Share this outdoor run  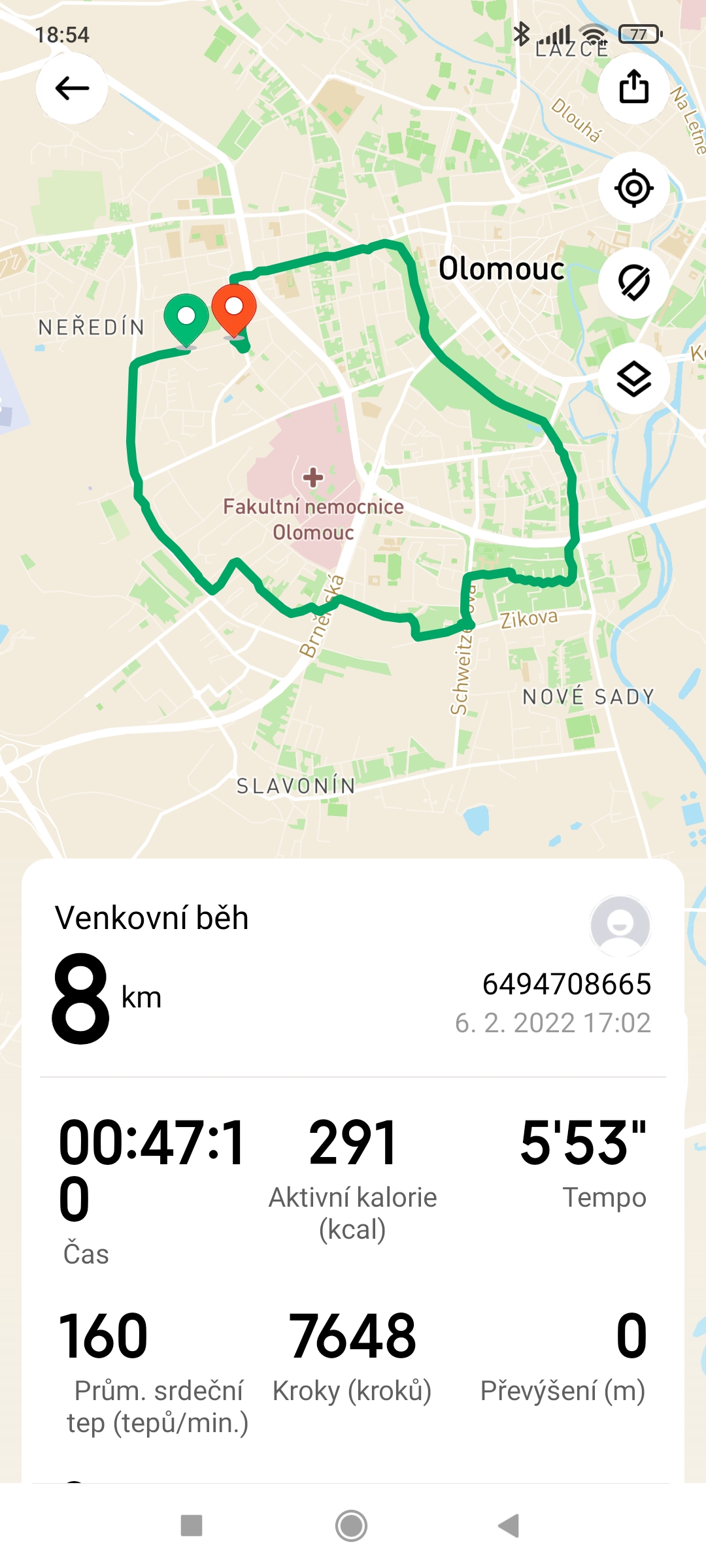pyautogui.click(x=633, y=88)
